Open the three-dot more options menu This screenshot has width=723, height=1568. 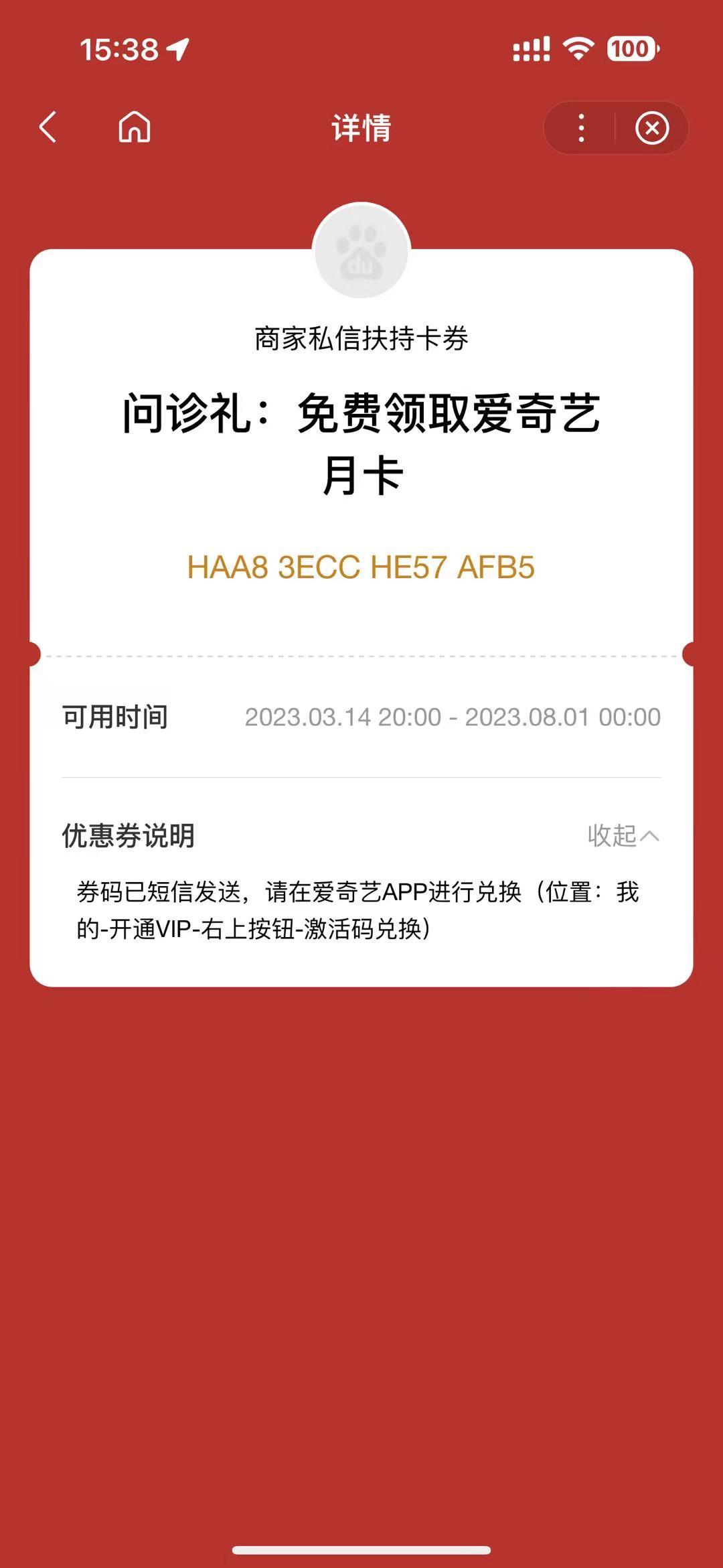point(581,128)
